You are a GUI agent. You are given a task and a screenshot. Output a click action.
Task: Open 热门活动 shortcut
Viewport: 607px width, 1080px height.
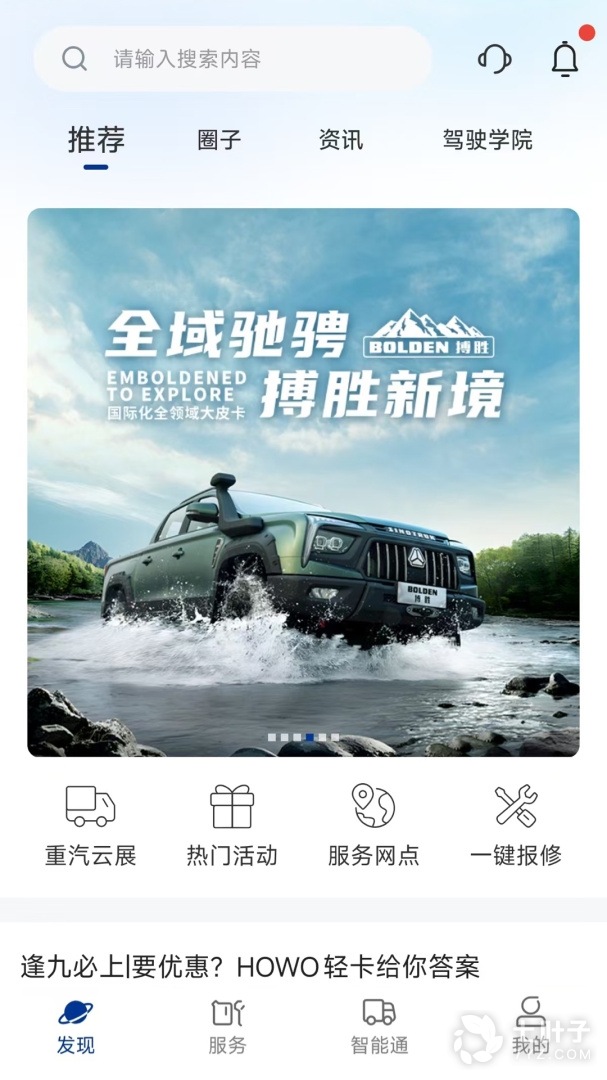tap(232, 825)
